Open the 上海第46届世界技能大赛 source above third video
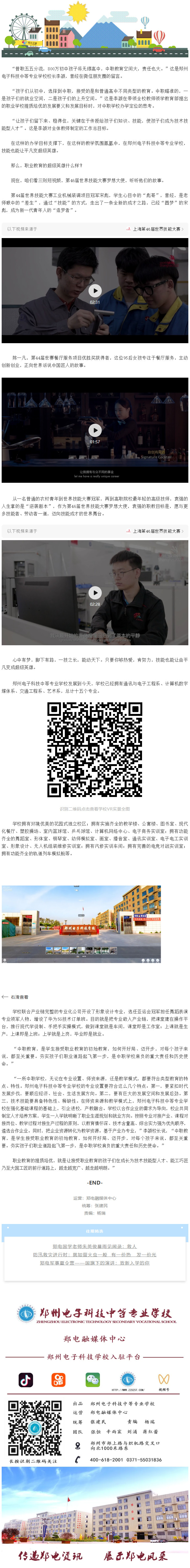190x1568 pixels. pos(157,531)
